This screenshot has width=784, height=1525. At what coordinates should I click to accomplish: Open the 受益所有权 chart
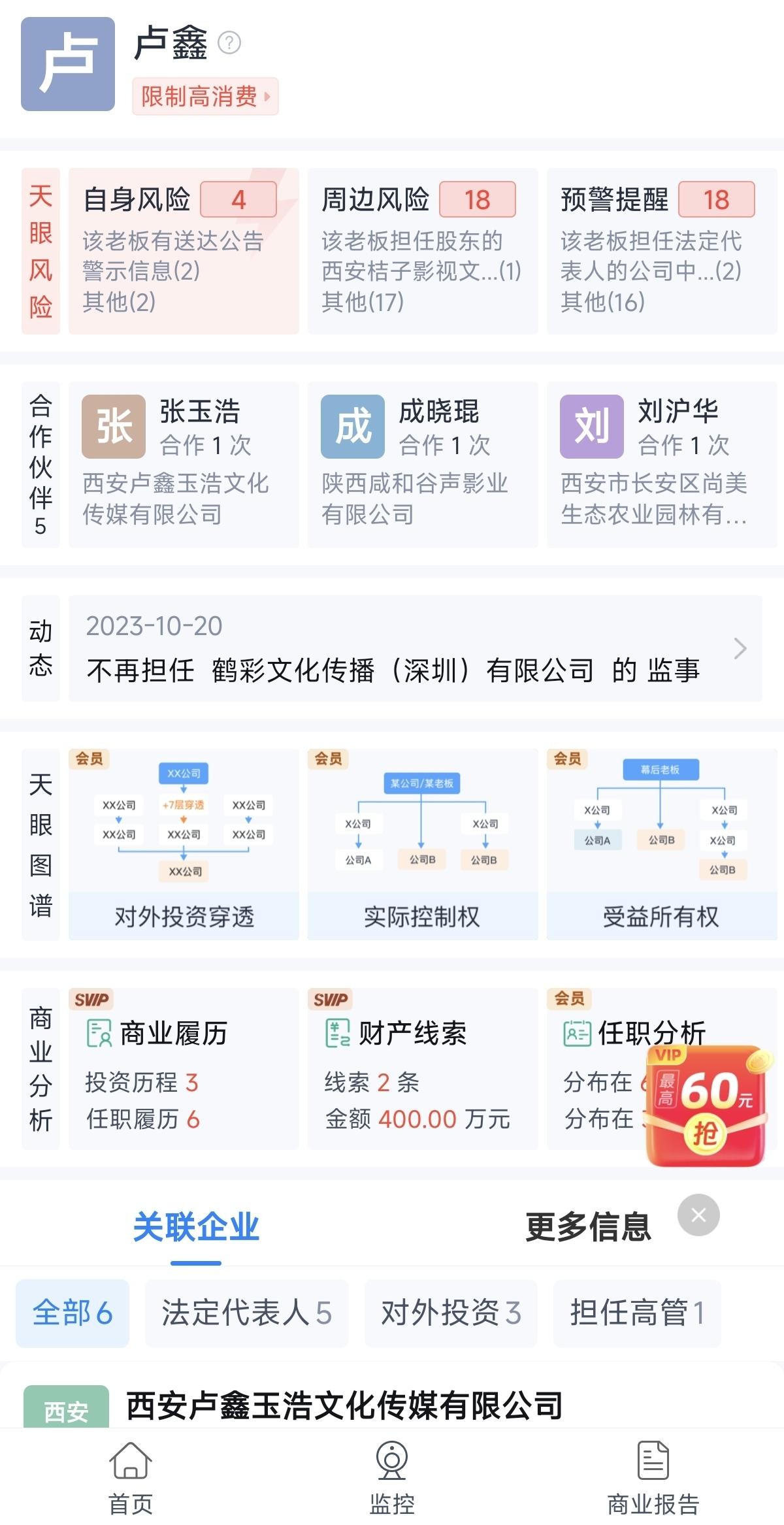pos(661,844)
